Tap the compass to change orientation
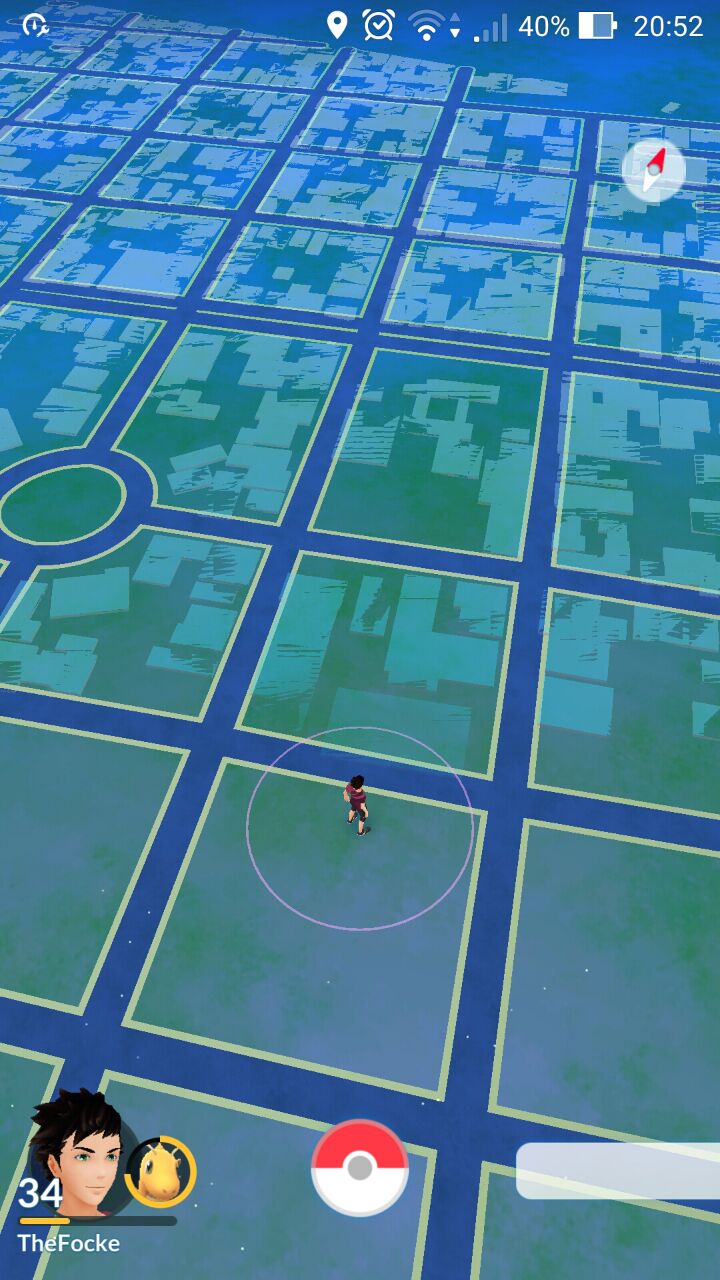 pos(654,170)
